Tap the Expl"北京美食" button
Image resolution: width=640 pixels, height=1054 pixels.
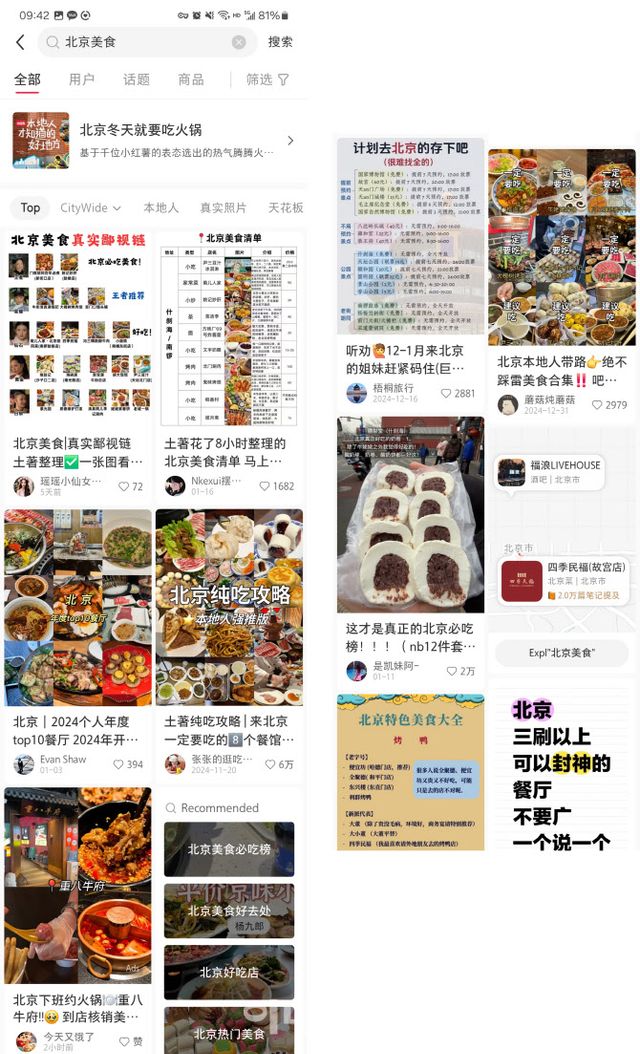pyautogui.click(x=562, y=653)
